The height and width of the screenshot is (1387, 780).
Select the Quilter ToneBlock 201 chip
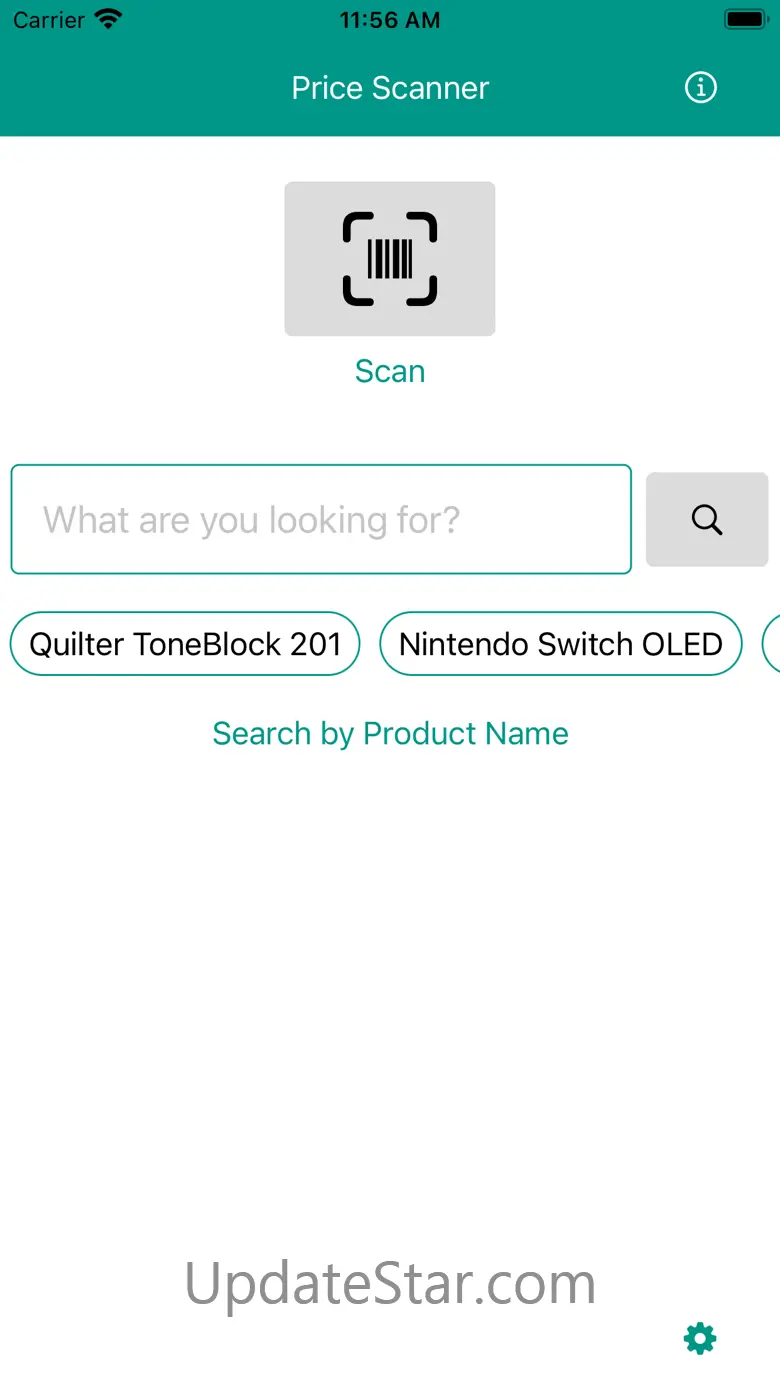tap(185, 644)
